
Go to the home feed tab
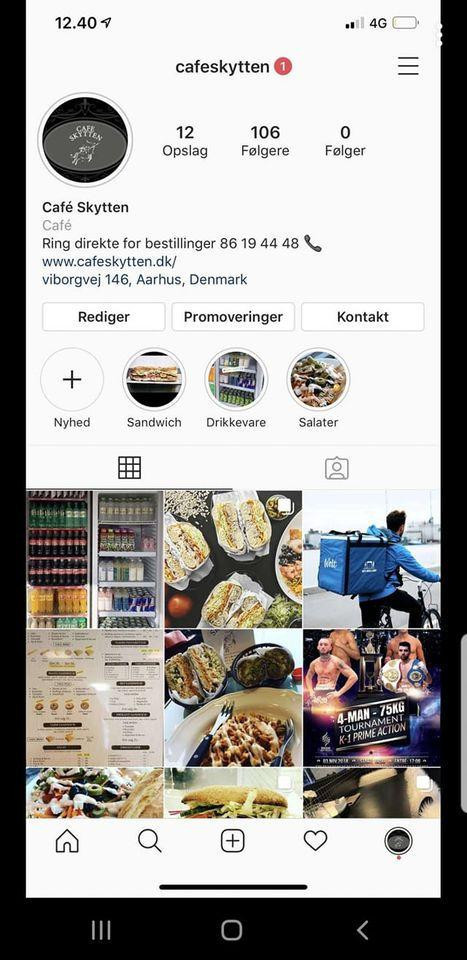pyautogui.click(x=67, y=841)
